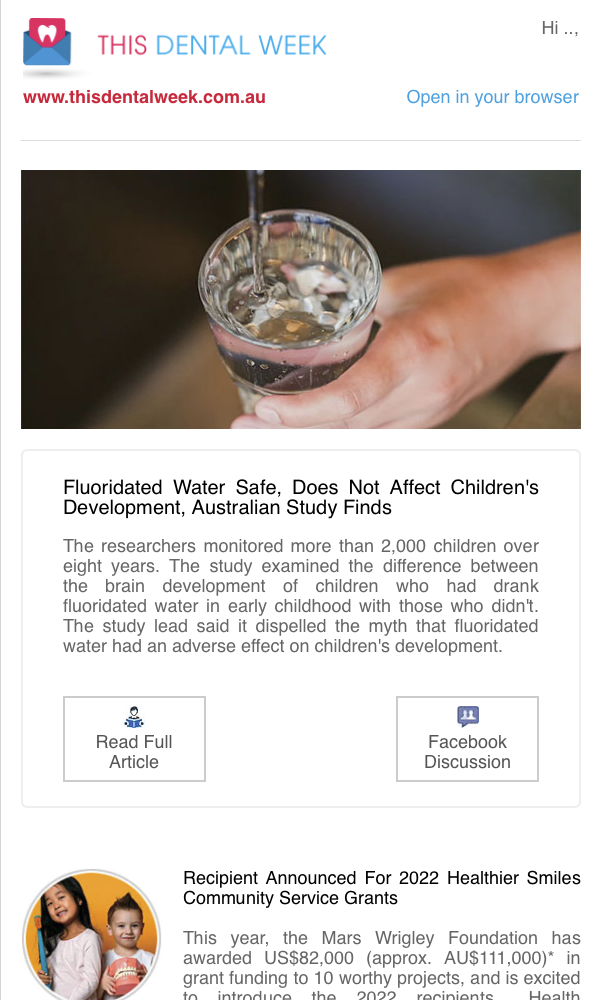Open the fluoridated water glass image
Screen dimensions: 600x1000
coord(301,299)
